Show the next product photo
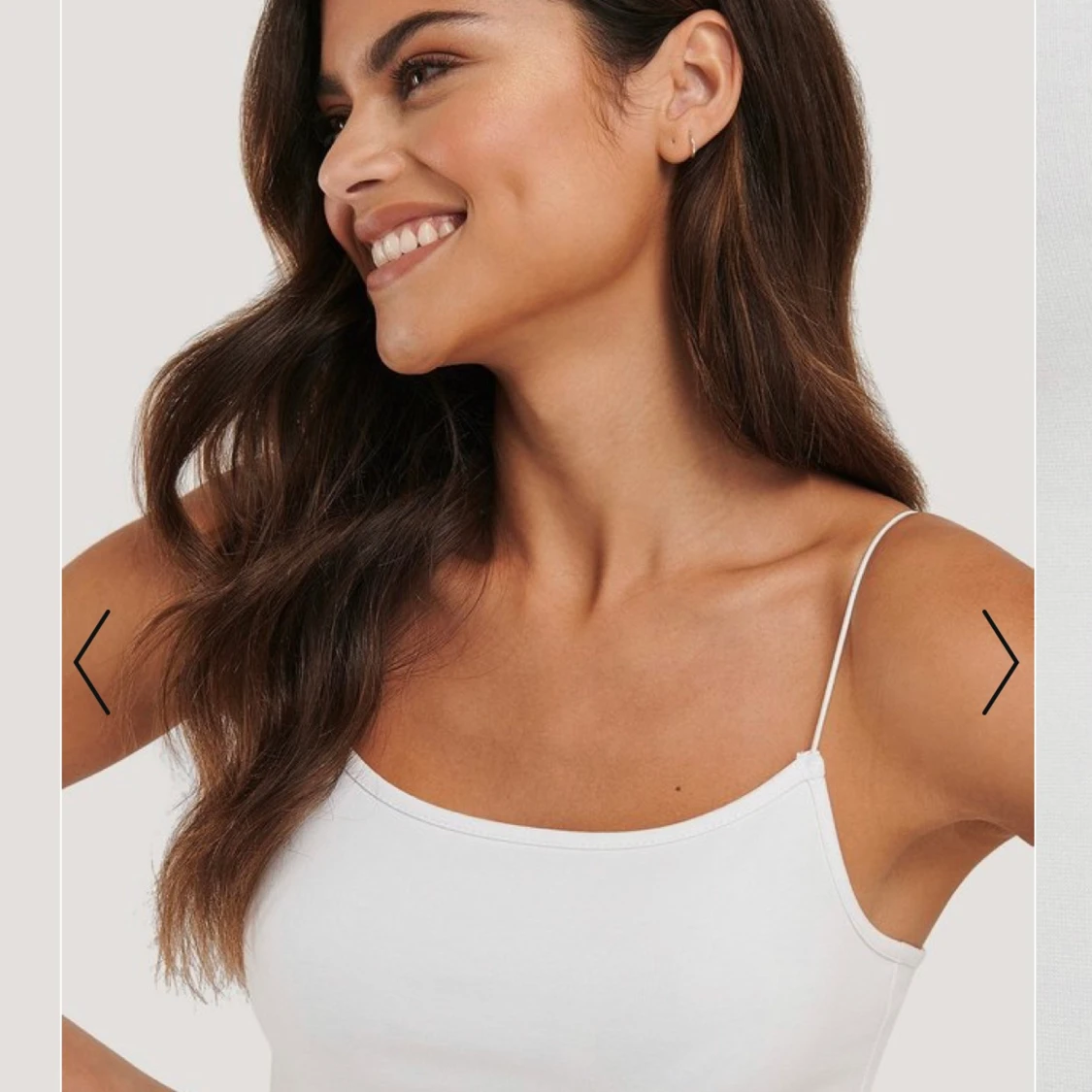 (x=999, y=662)
